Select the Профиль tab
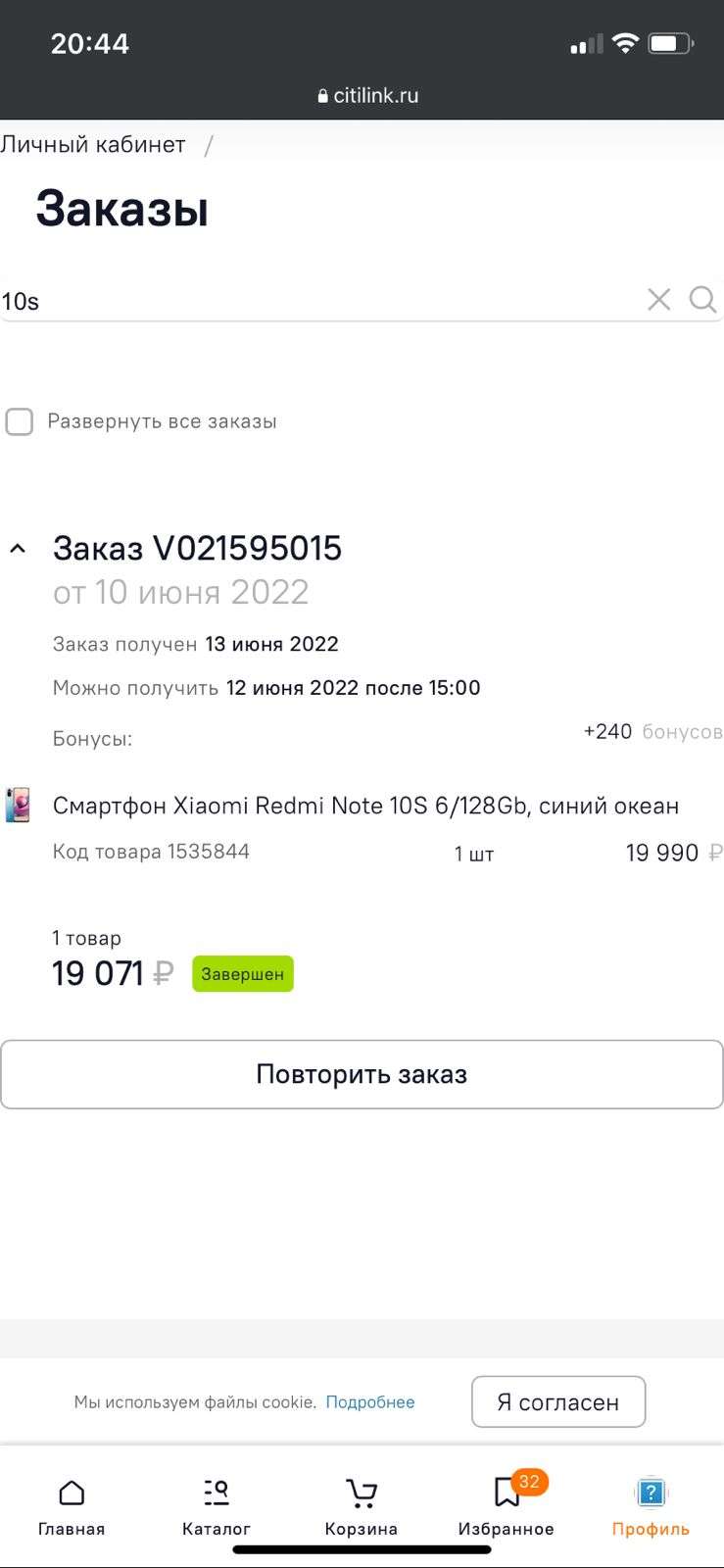The height and width of the screenshot is (1568, 724). [x=651, y=1506]
